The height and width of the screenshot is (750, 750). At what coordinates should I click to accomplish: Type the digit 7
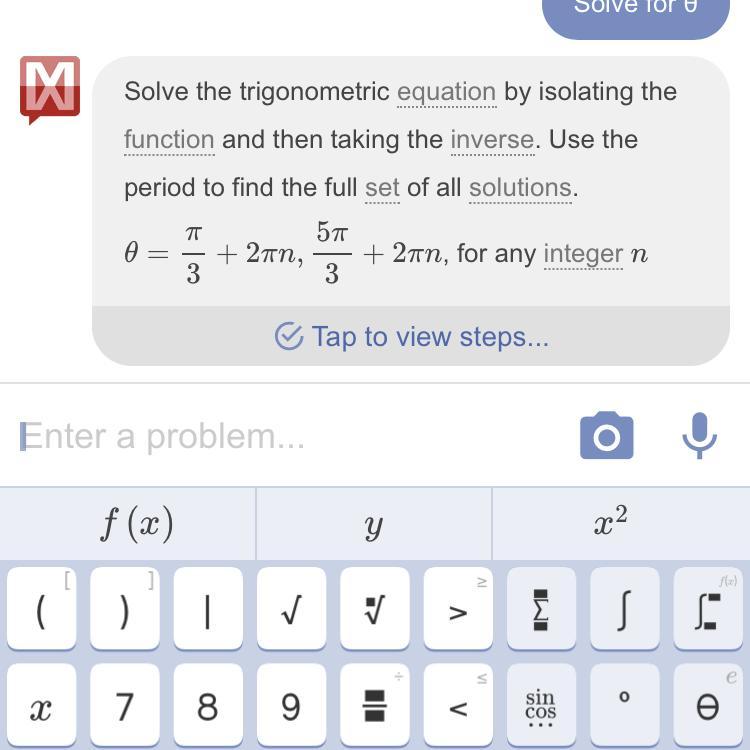coord(124,706)
